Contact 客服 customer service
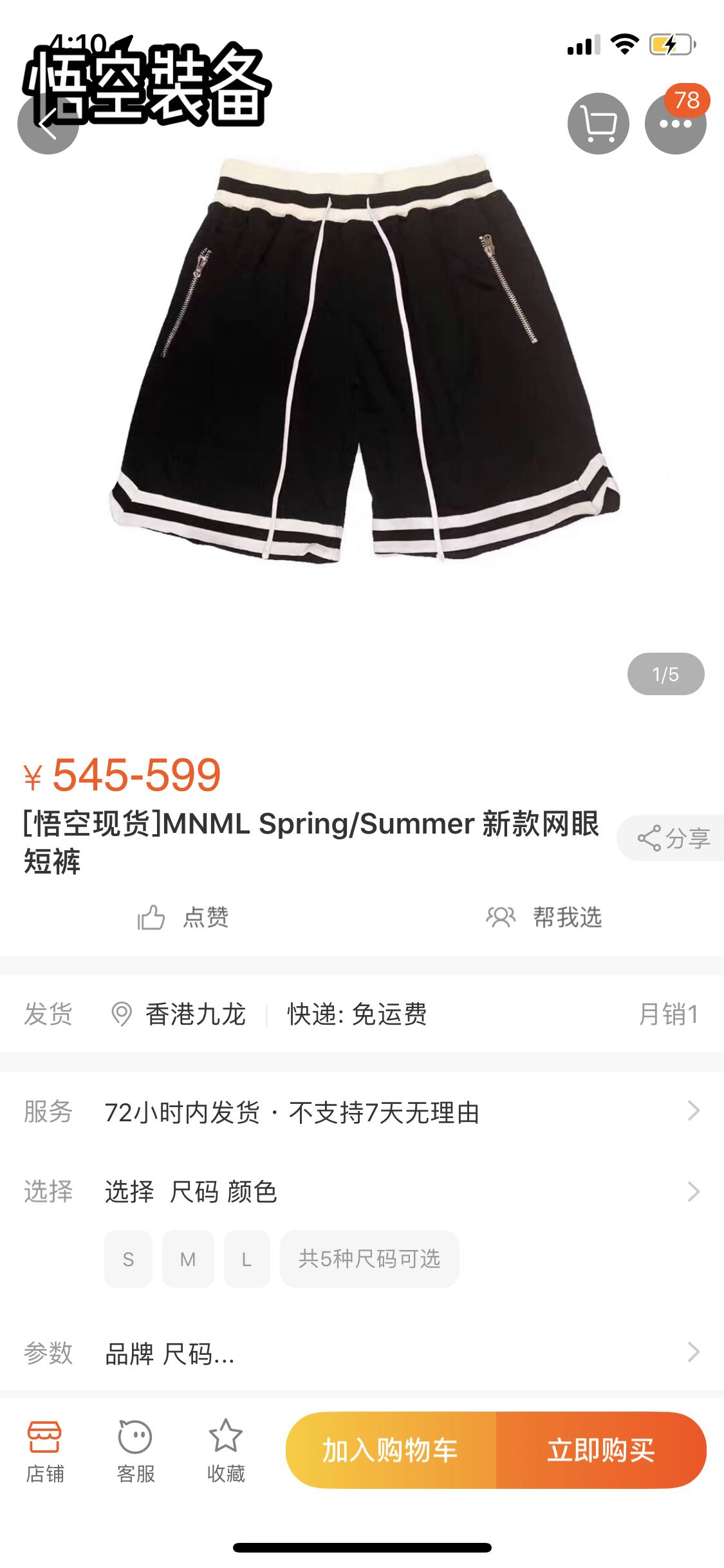The width and height of the screenshot is (724, 1568). (x=135, y=1452)
